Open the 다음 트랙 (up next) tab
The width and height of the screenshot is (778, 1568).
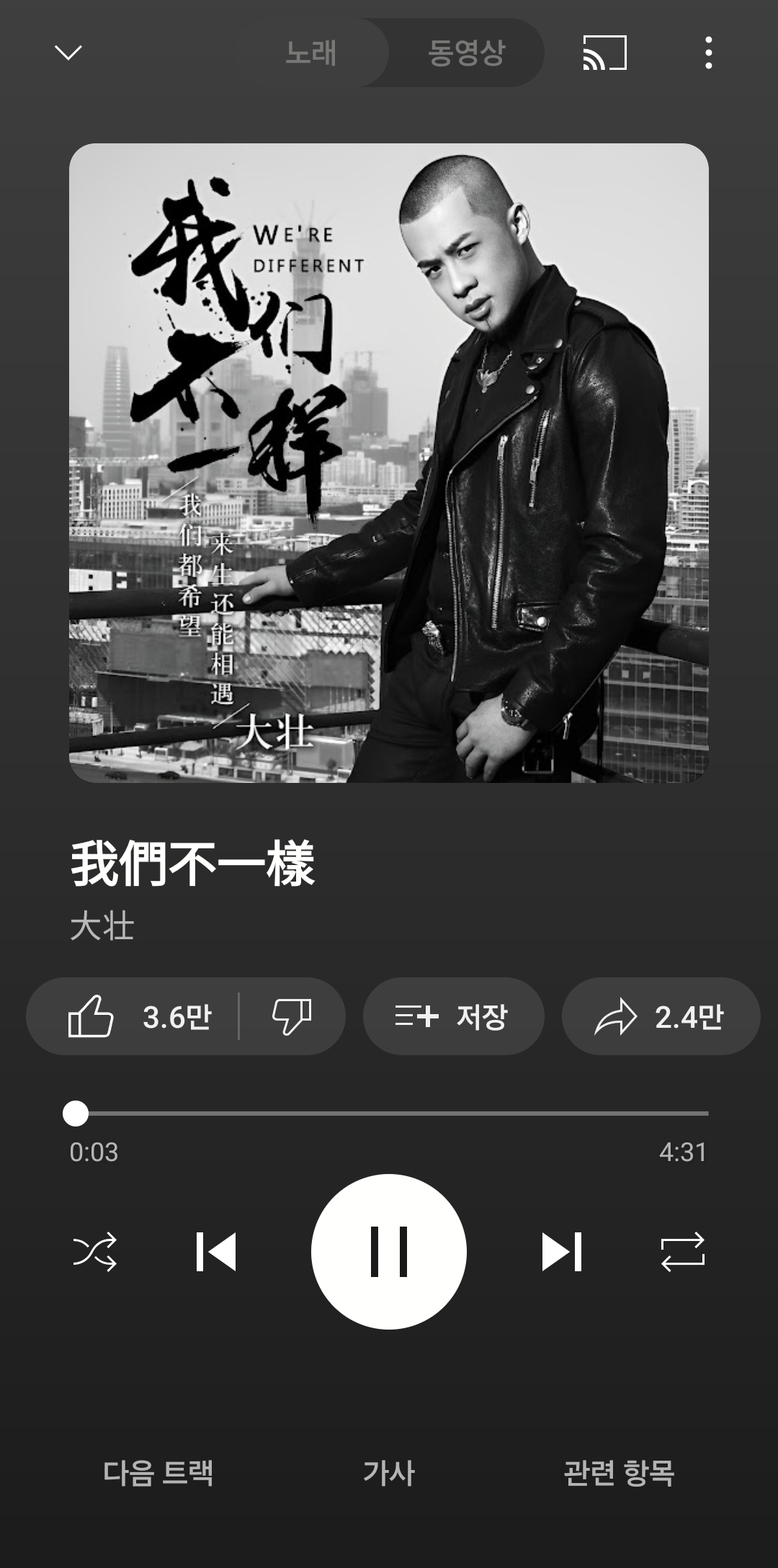158,1473
